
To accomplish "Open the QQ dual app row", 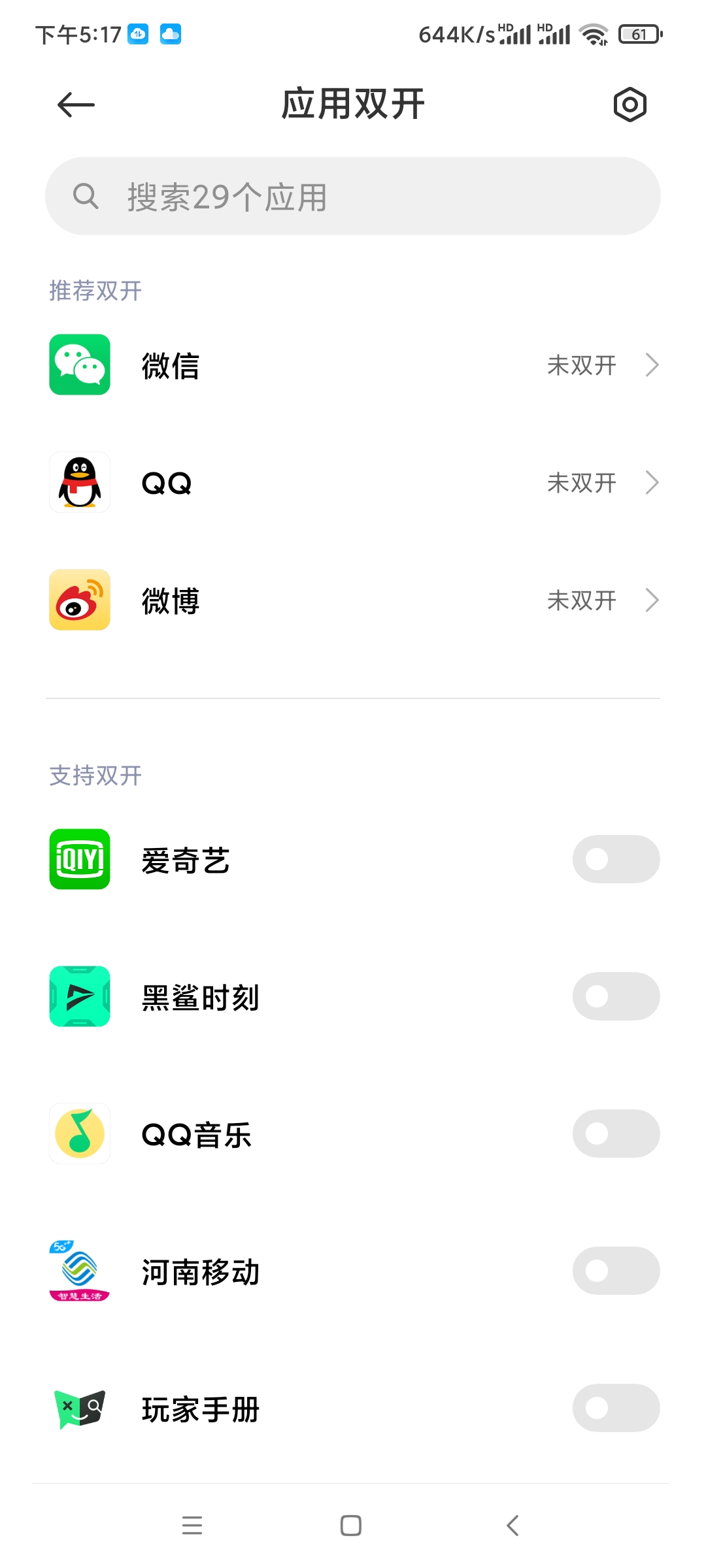I will (353, 482).
